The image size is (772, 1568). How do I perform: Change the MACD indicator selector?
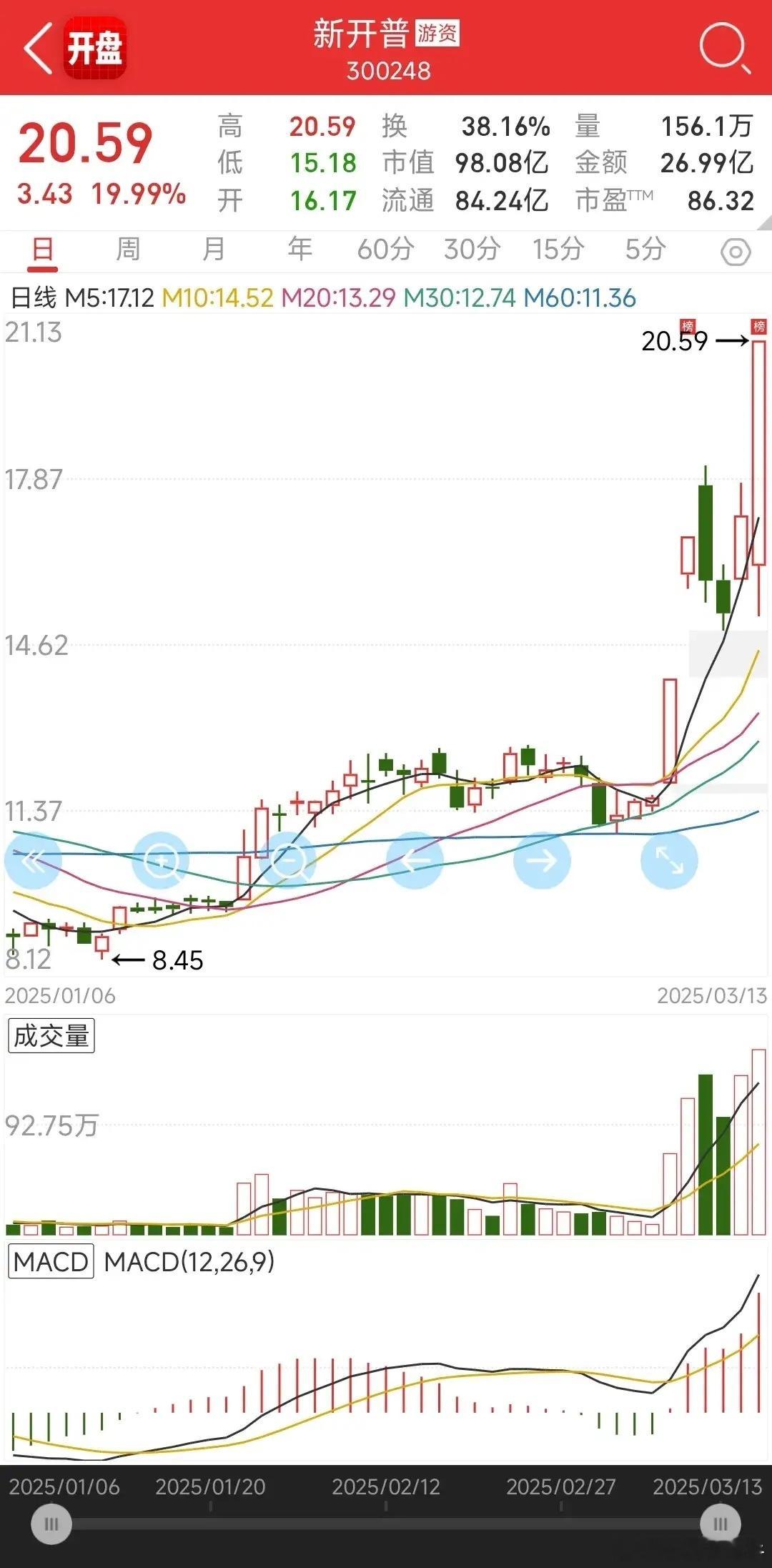[51, 1262]
